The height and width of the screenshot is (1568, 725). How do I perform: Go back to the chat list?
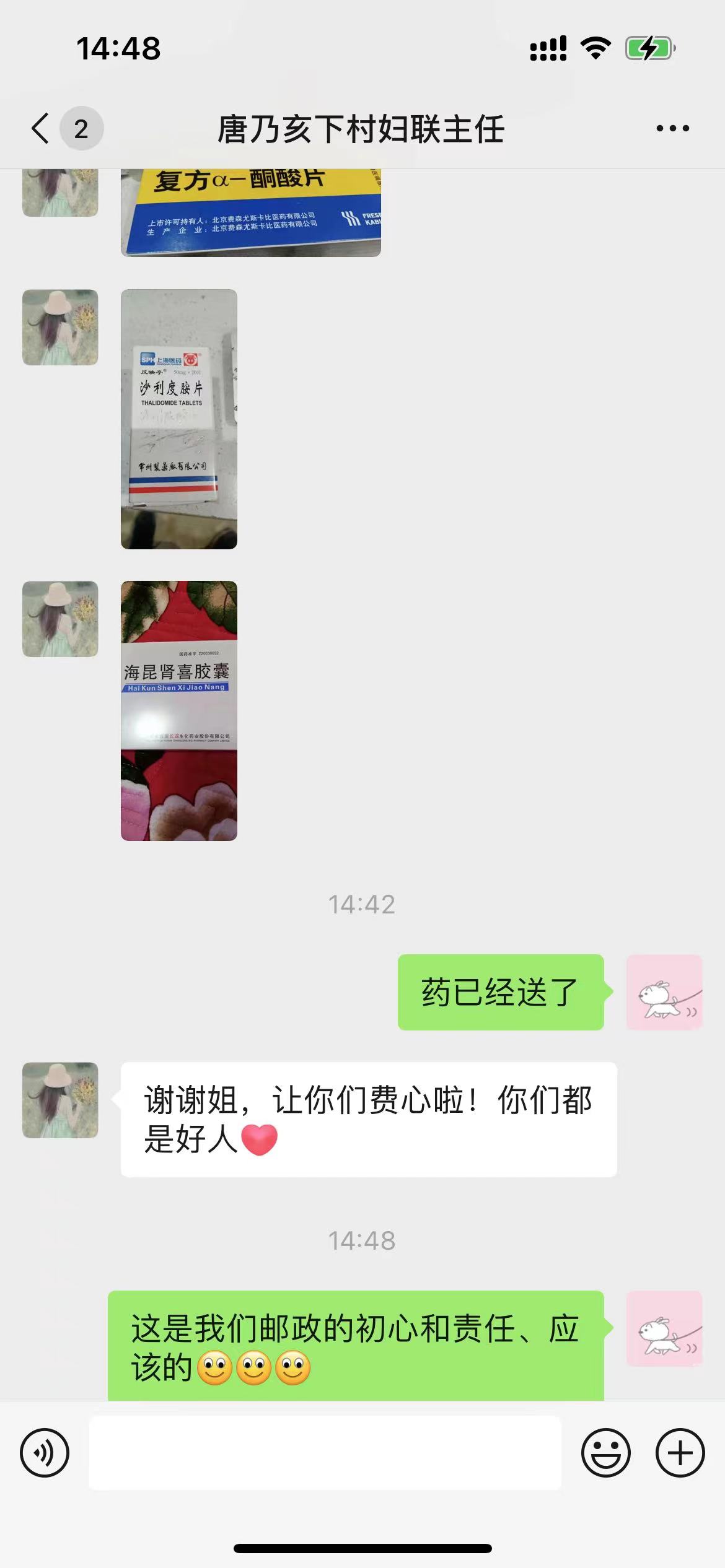point(41,129)
